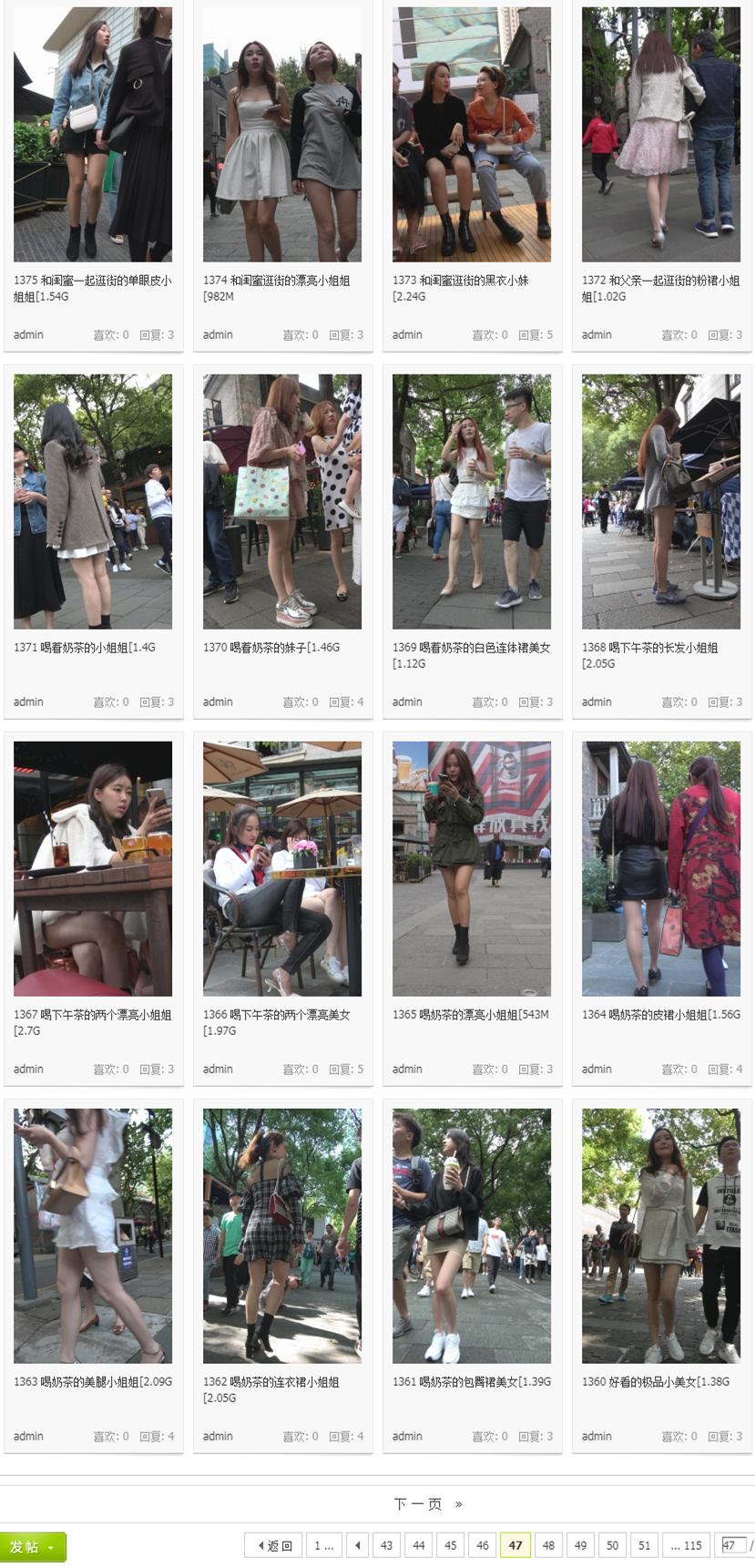This screenshot has height=1568, width=755.
Task: Tap the previous page arrow
Action: (x=358, y=1545)
